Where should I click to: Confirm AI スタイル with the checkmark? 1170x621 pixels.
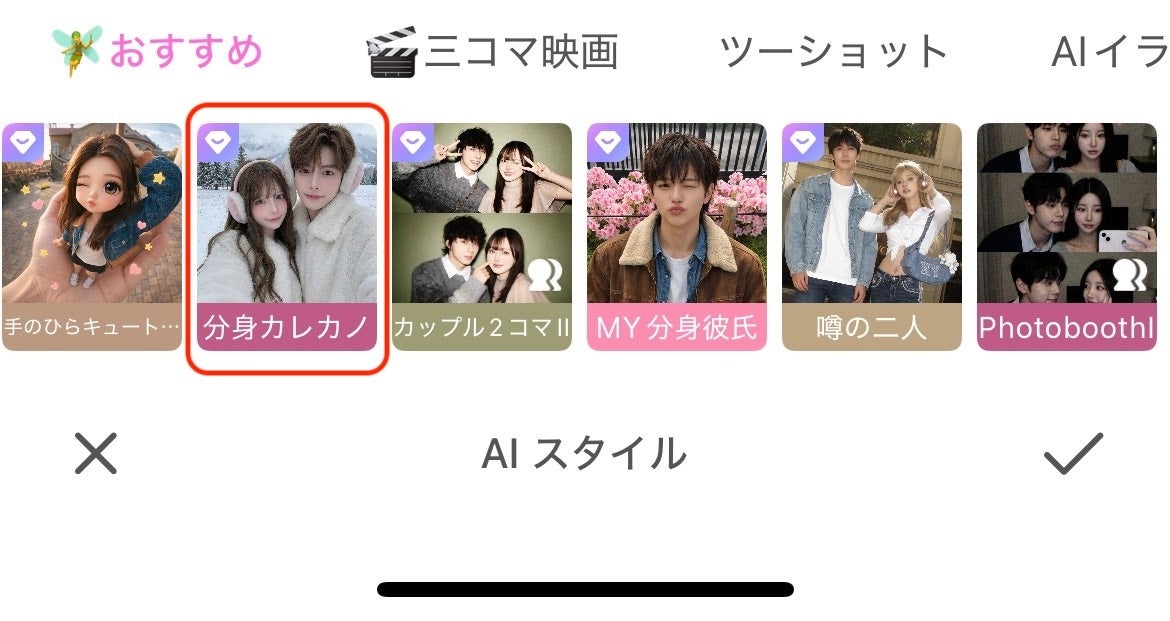click(1073, 454)
